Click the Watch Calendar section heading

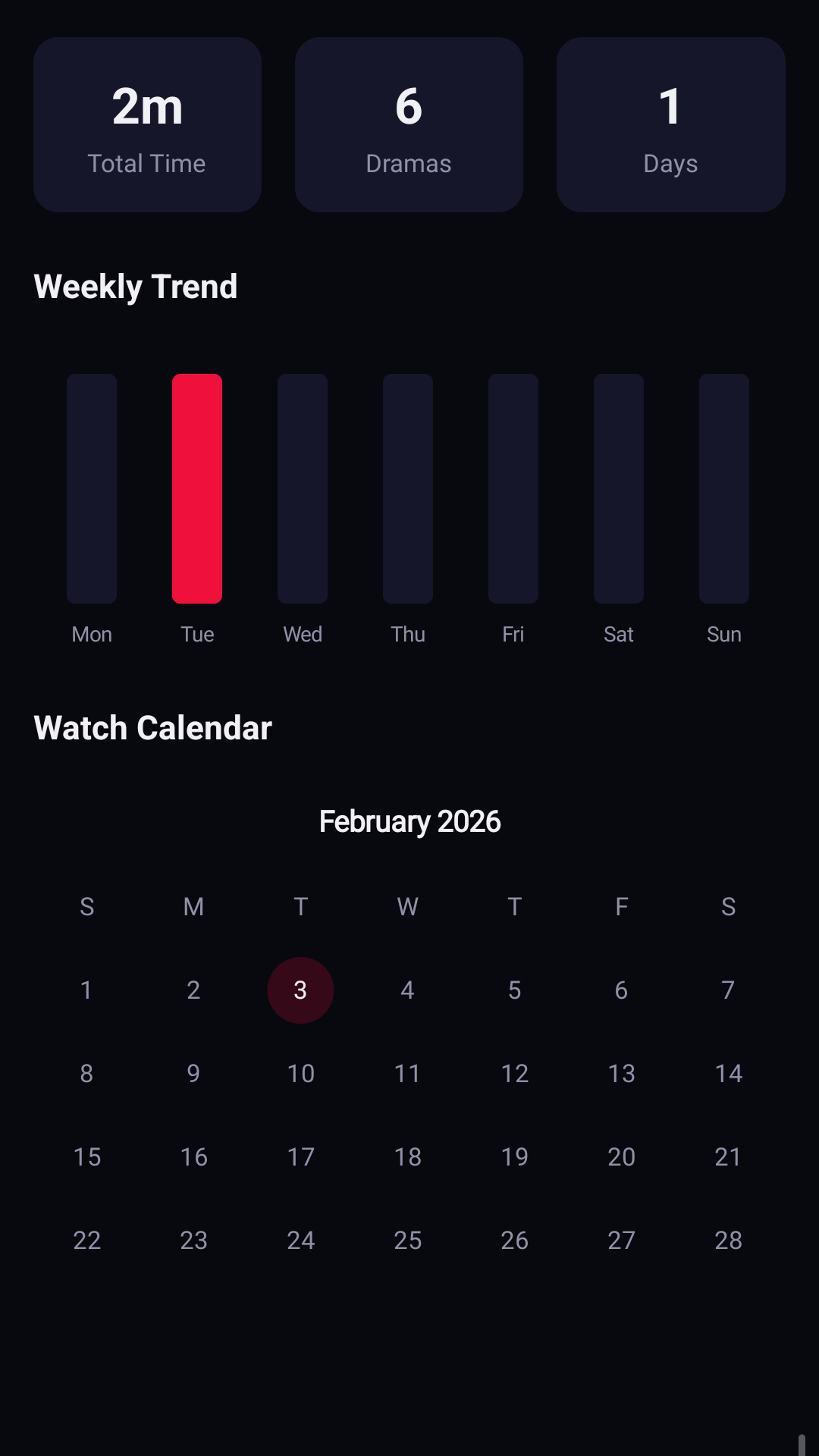coord(152,727)
